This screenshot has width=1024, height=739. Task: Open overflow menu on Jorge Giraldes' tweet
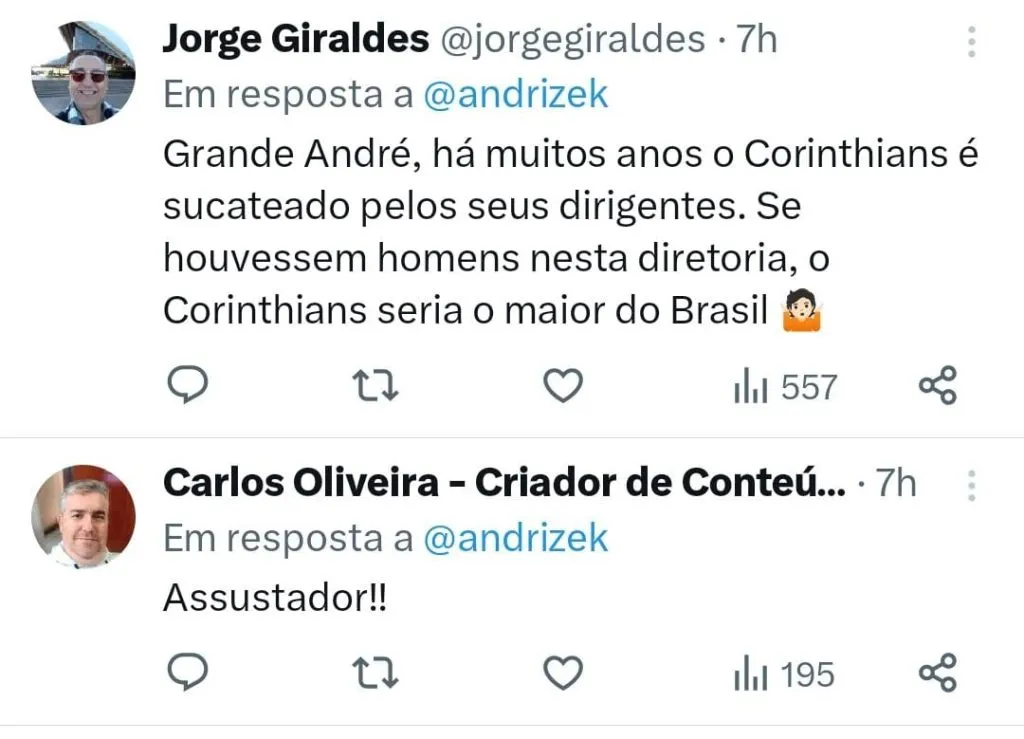(972, 41)
